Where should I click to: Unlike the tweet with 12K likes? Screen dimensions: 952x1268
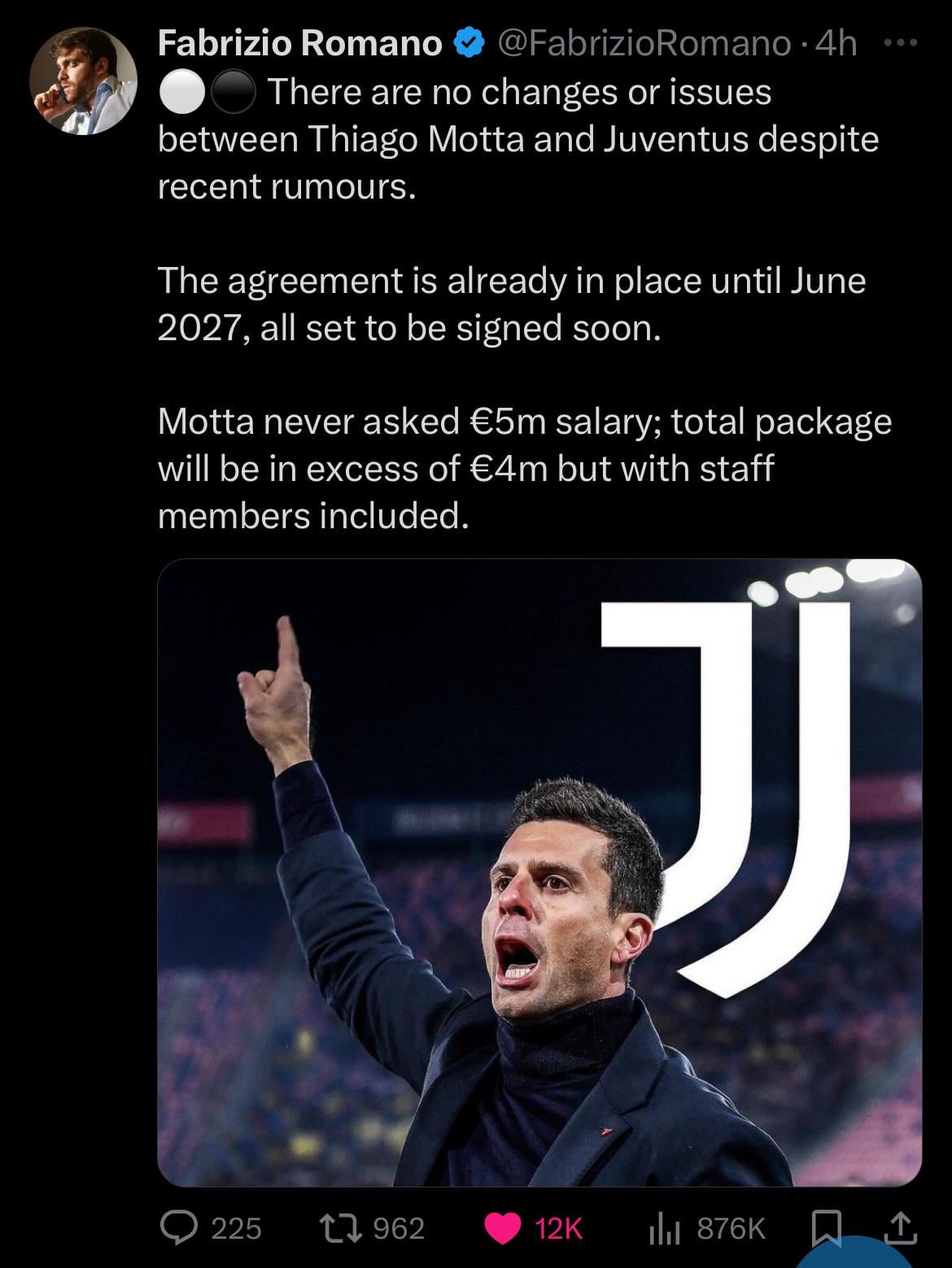click(503, 1228)
